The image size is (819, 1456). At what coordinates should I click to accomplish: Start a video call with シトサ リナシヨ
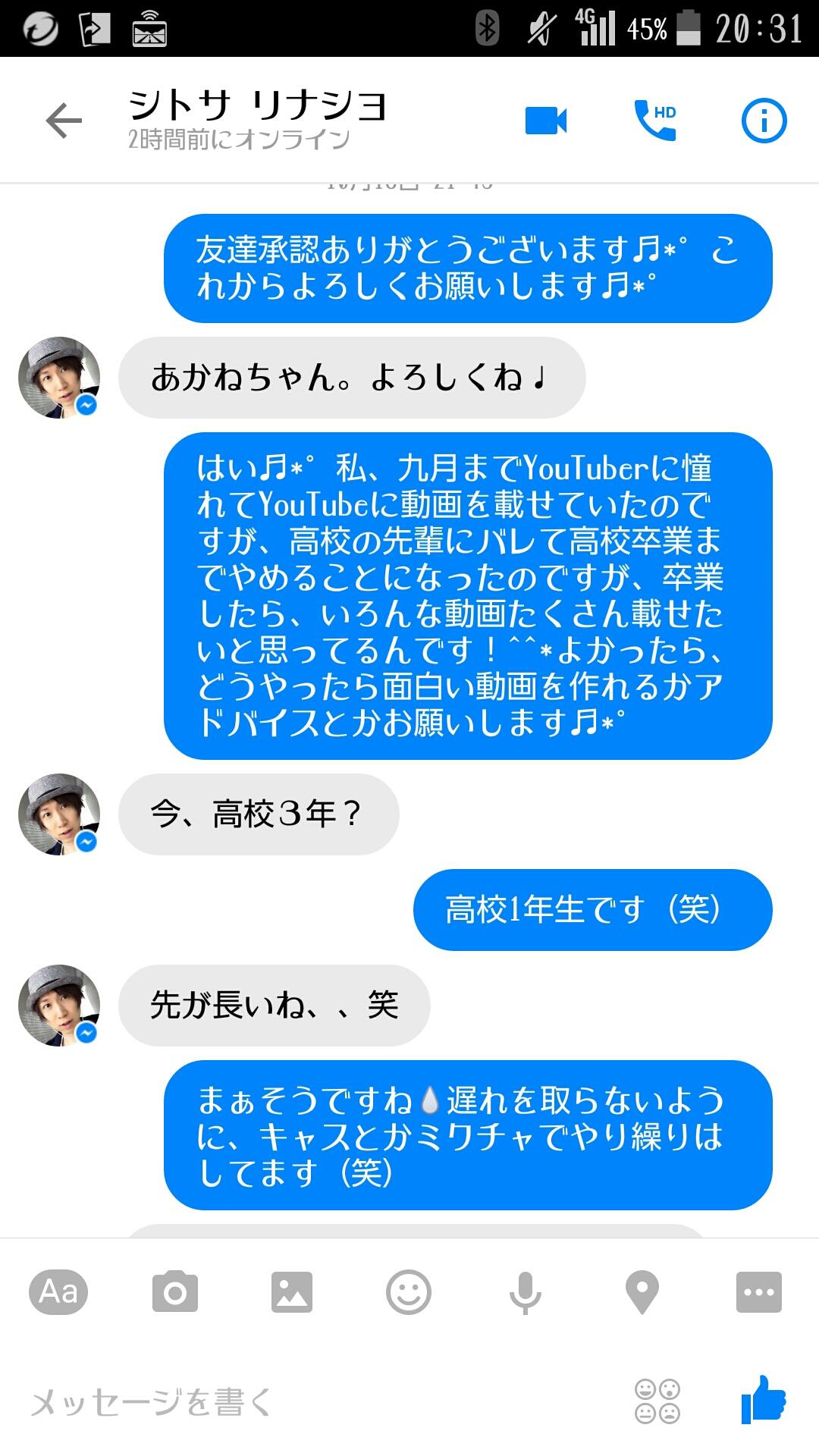pyautogui.click(x=546, y=120)
